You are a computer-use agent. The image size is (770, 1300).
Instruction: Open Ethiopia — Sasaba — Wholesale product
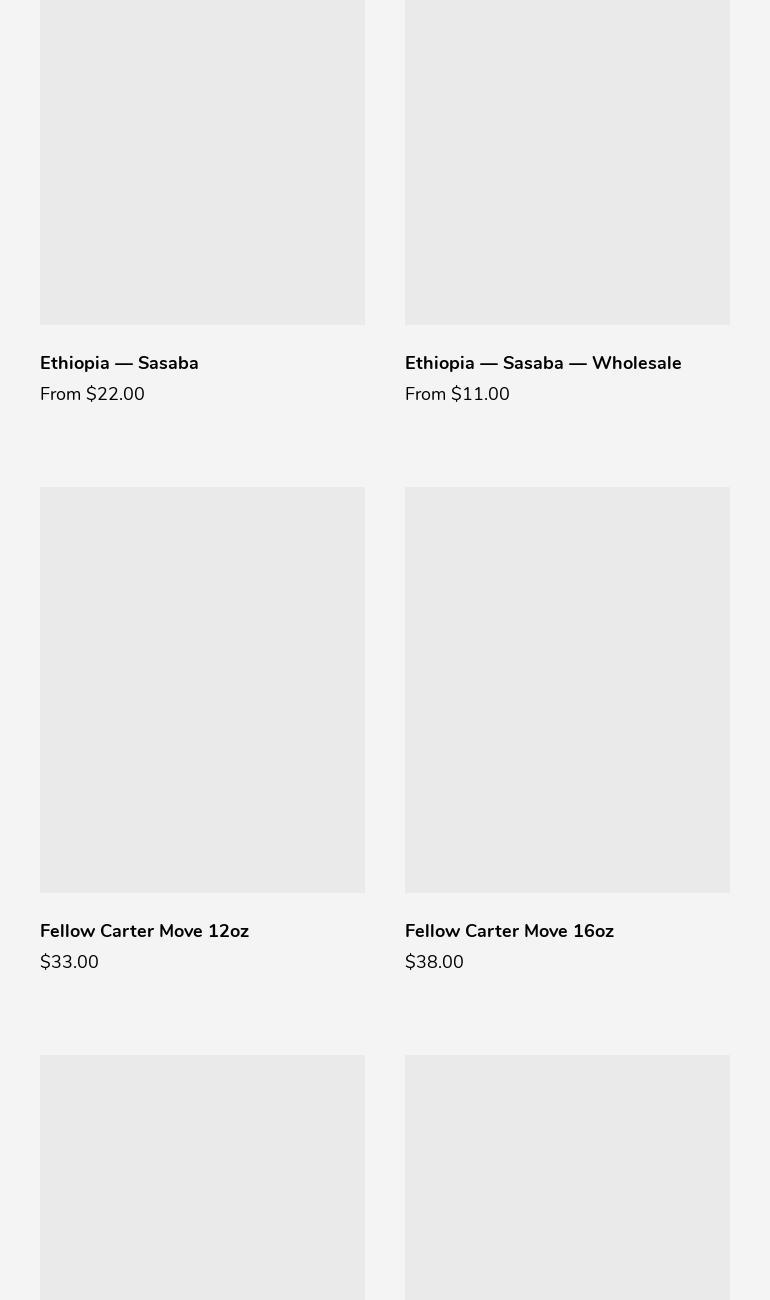(542, 363)
